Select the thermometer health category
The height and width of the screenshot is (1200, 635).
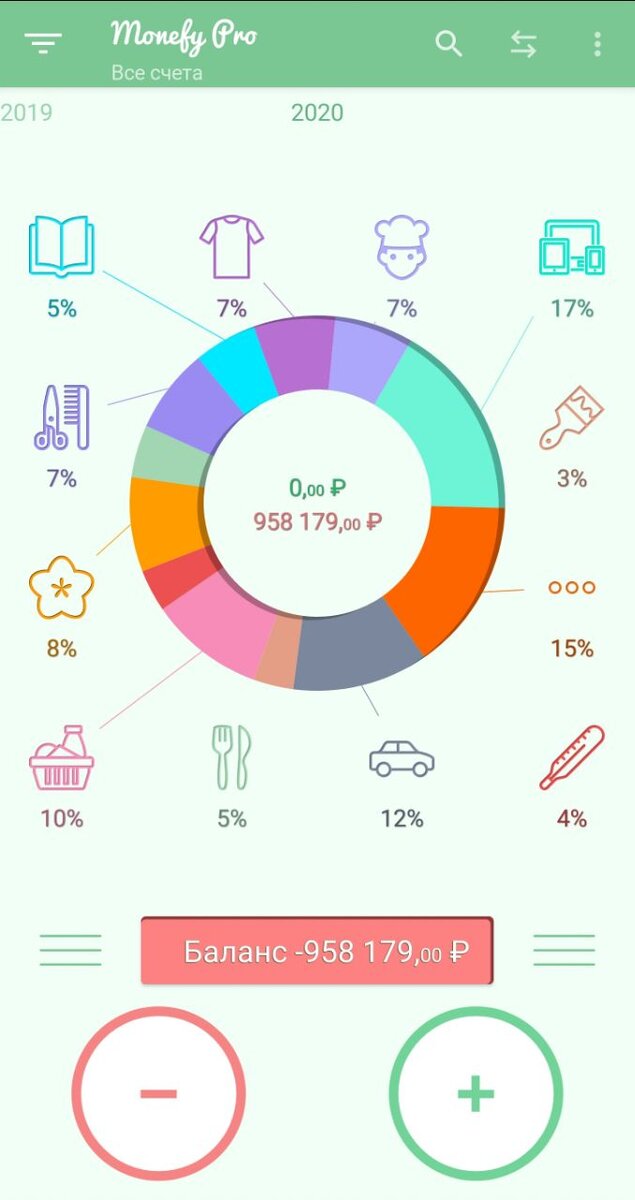tap(571, 758)
